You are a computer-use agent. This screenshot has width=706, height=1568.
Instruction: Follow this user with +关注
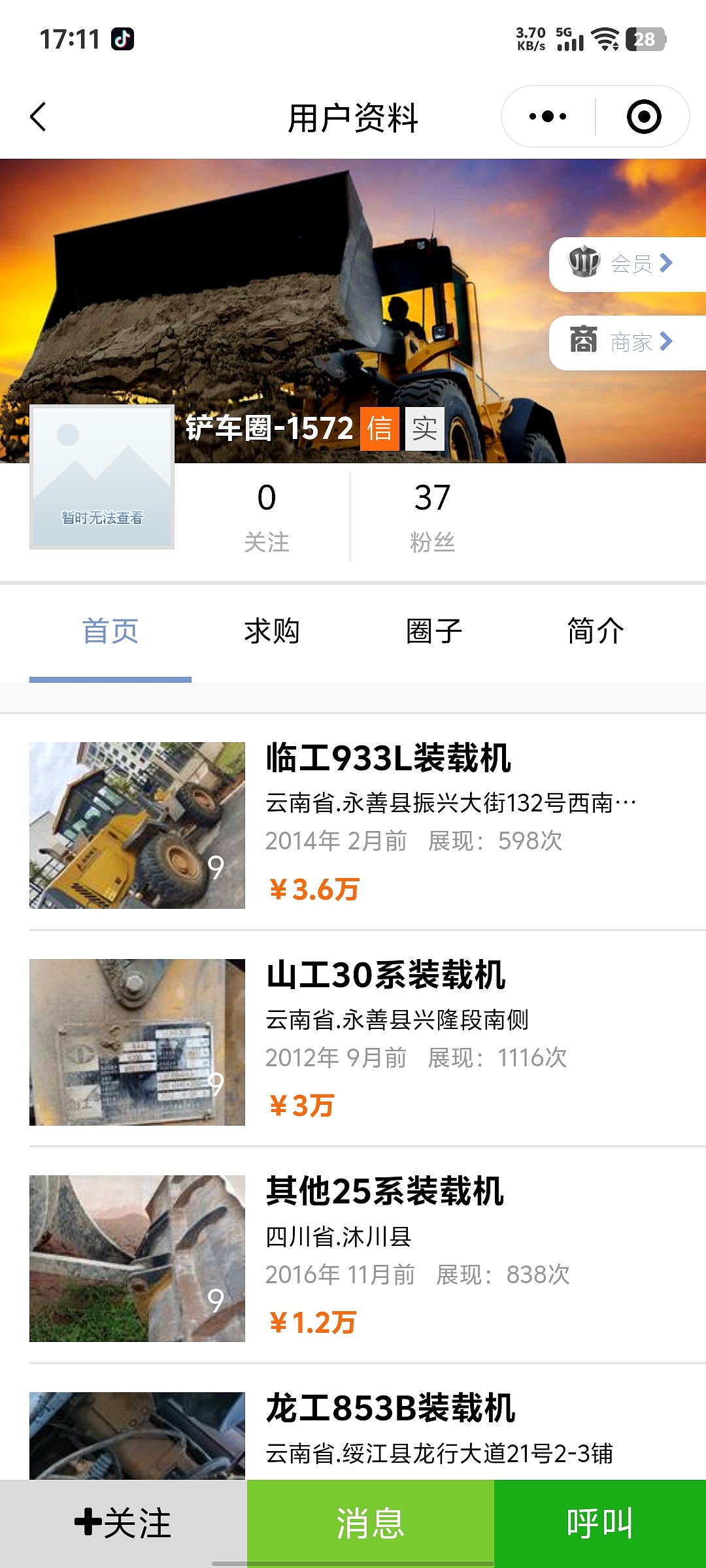pos(123,1523)
